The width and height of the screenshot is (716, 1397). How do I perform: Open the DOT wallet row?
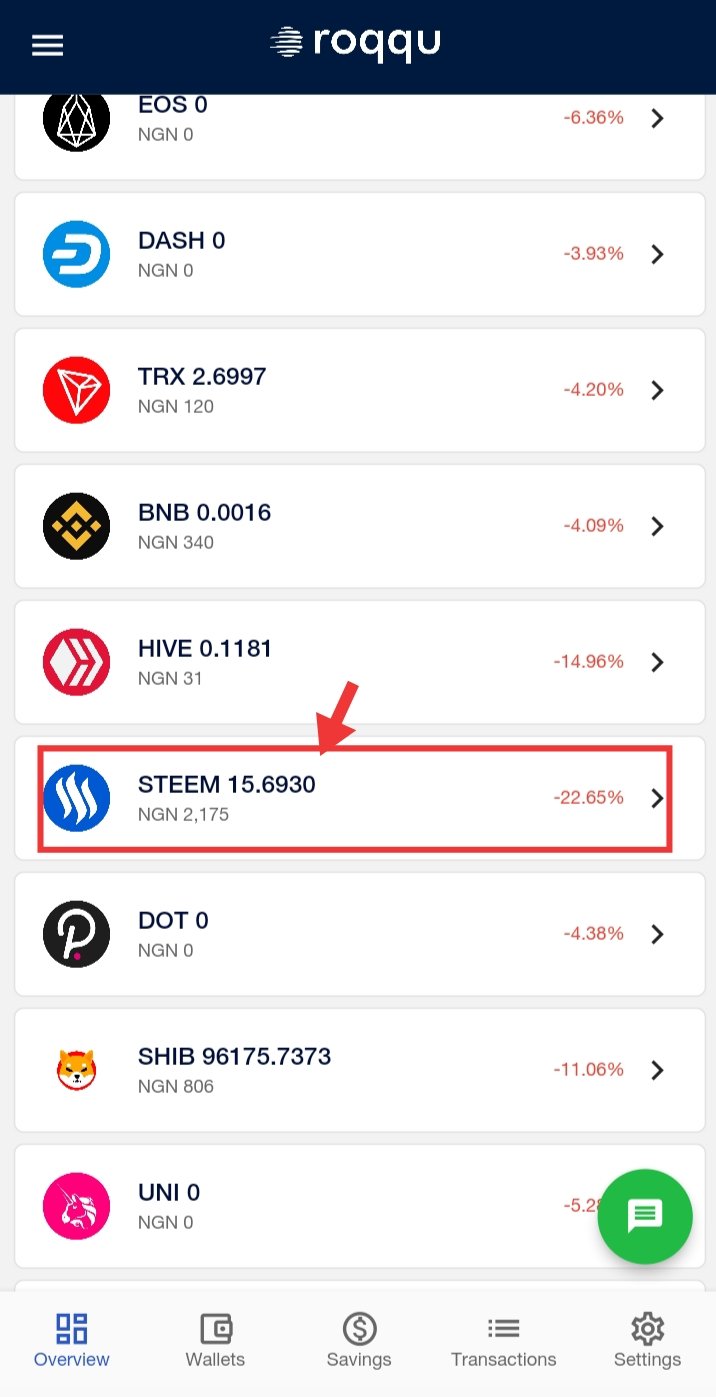point(360,934)
